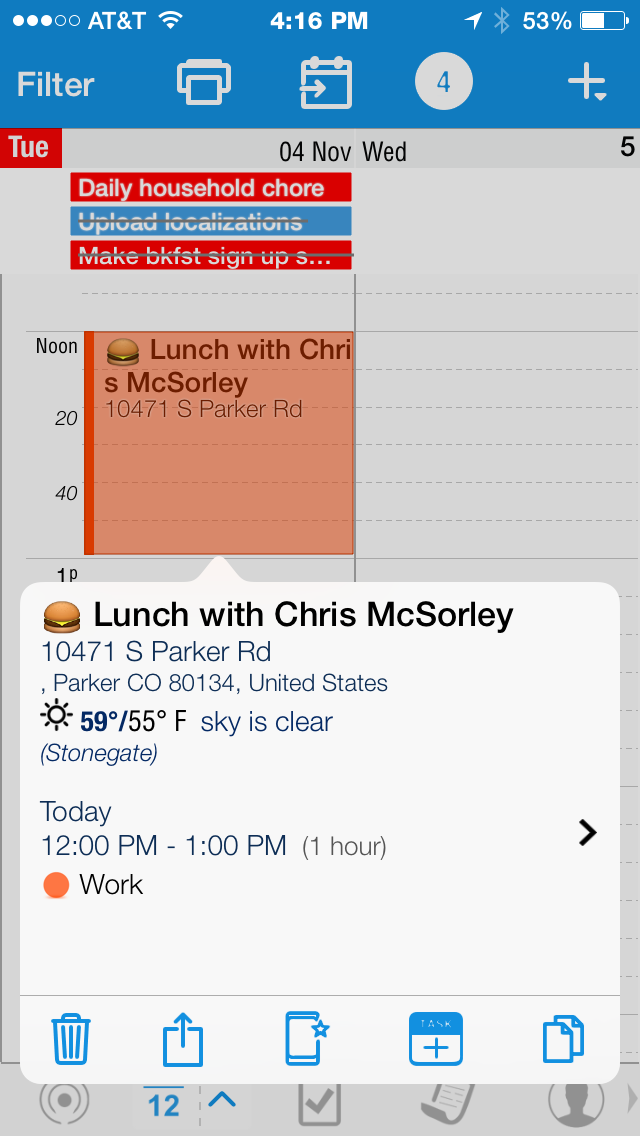This screenshot has width=640, height=1136.
Task: Copy the event with duplicate icon
Action: (x=563, y=1039)
